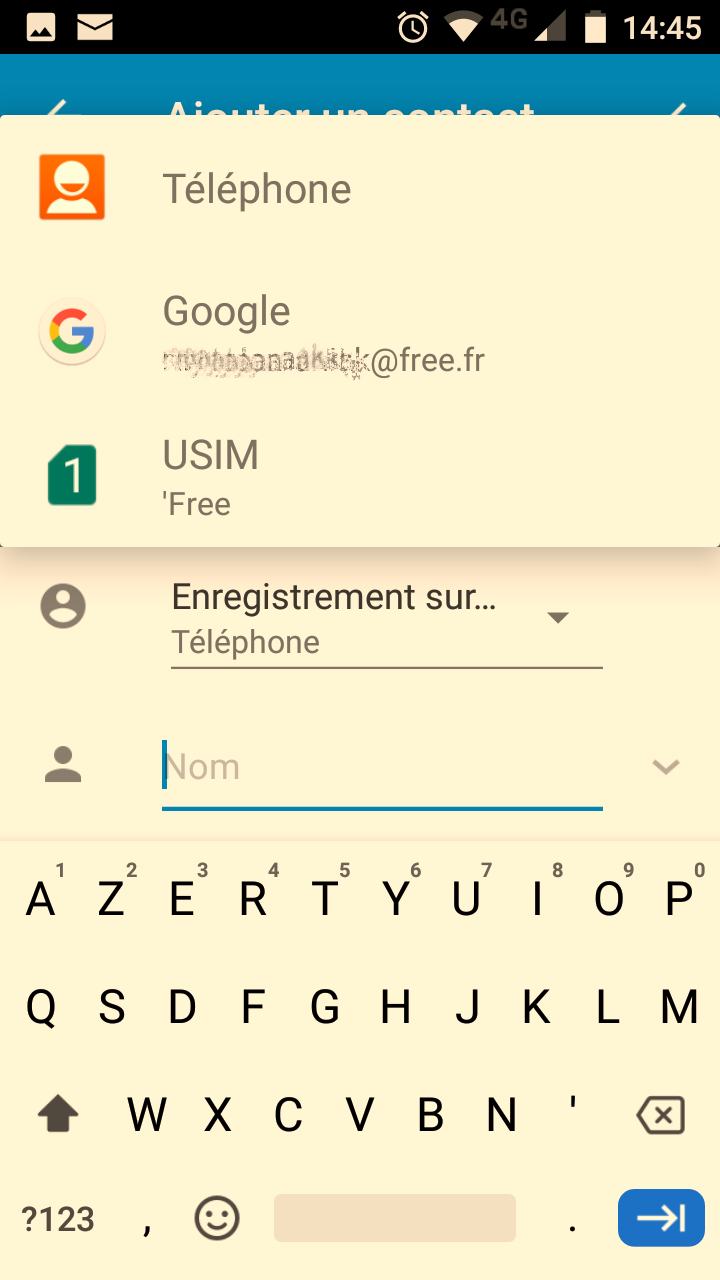Tap the blue next-field key
This screenshot has width=720, height=1280.
pos(661,1218)
